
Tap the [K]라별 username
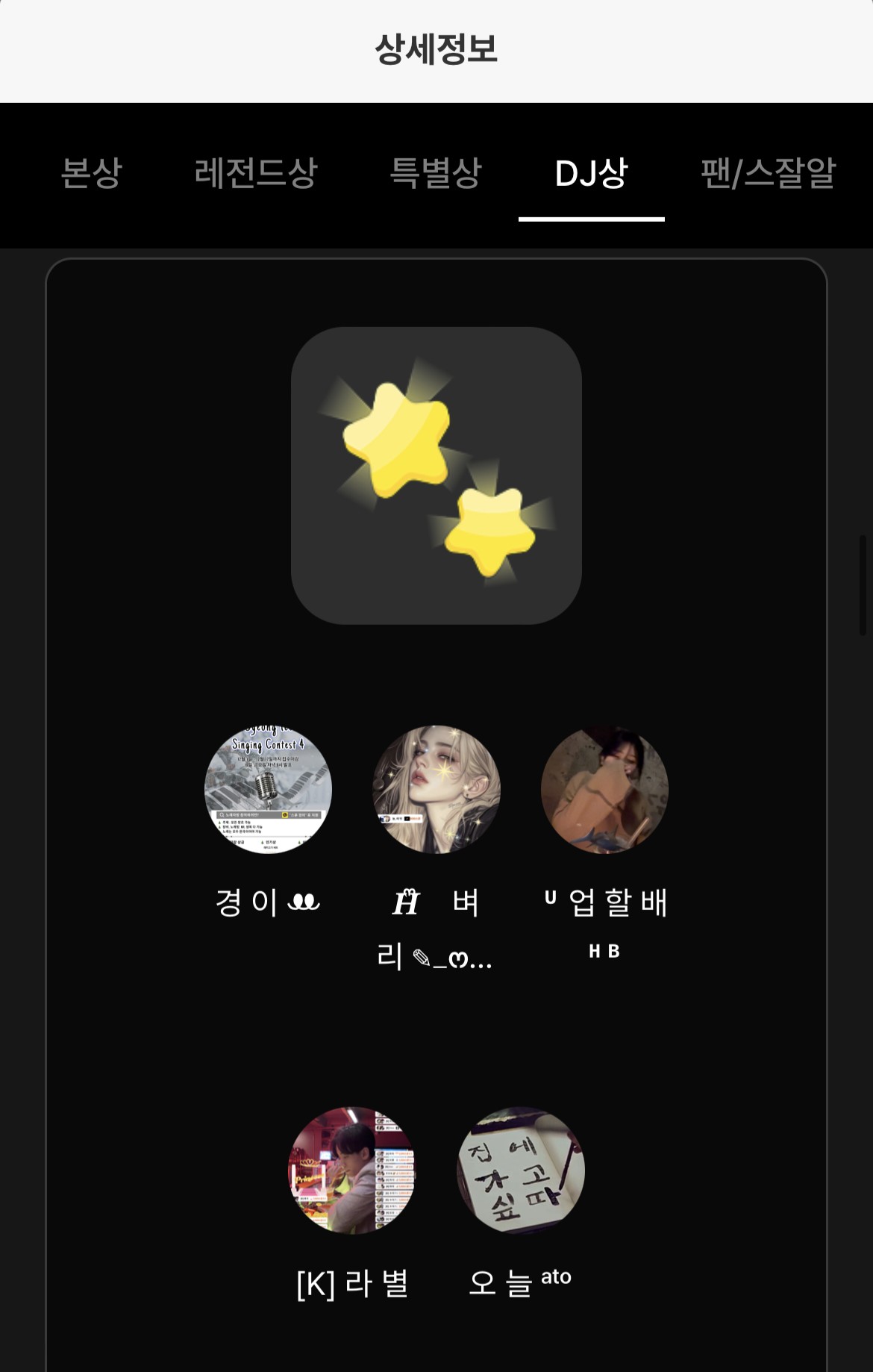coord(351,1276)
